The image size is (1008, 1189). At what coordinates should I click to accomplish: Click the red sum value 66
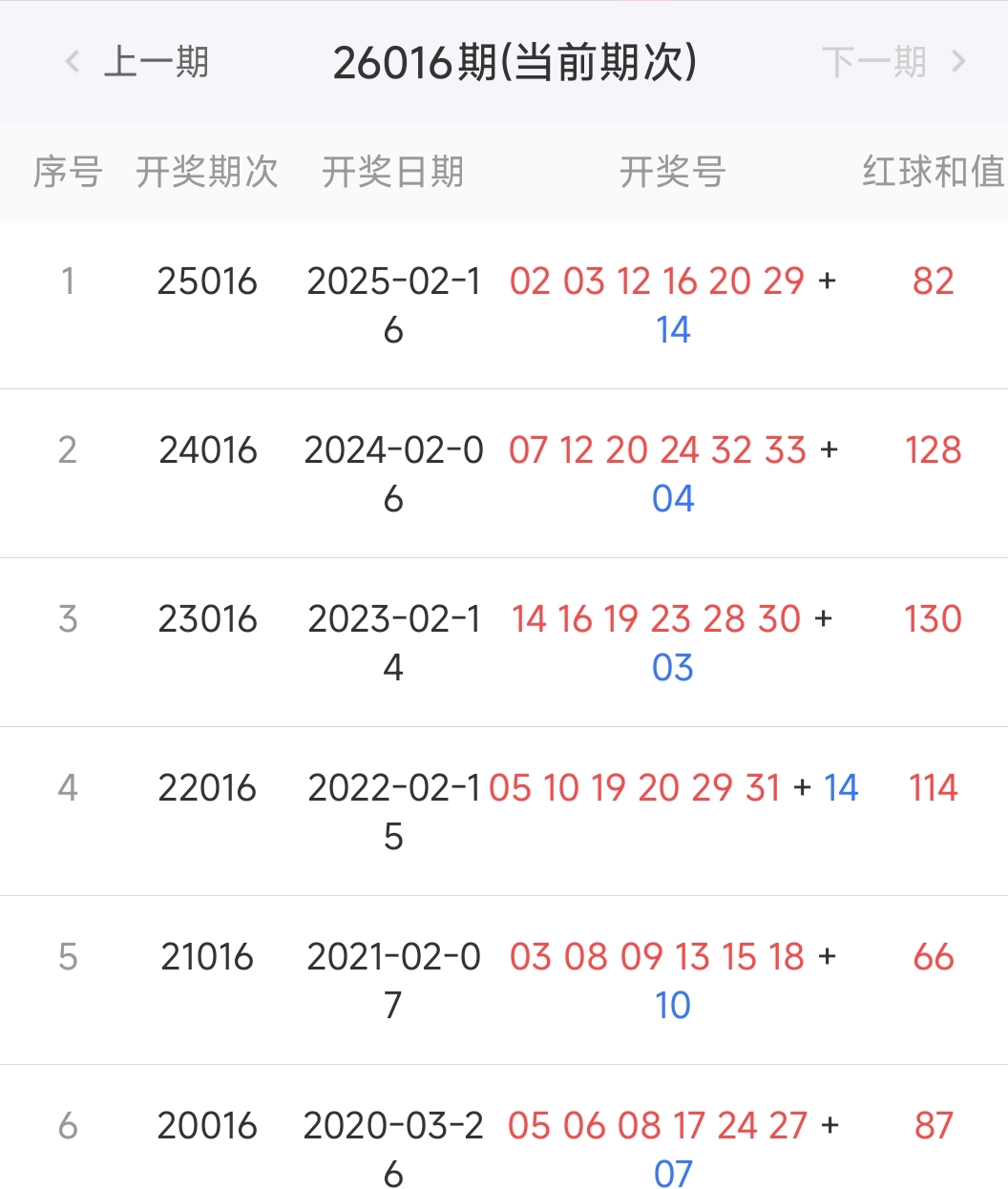point(932,955)
